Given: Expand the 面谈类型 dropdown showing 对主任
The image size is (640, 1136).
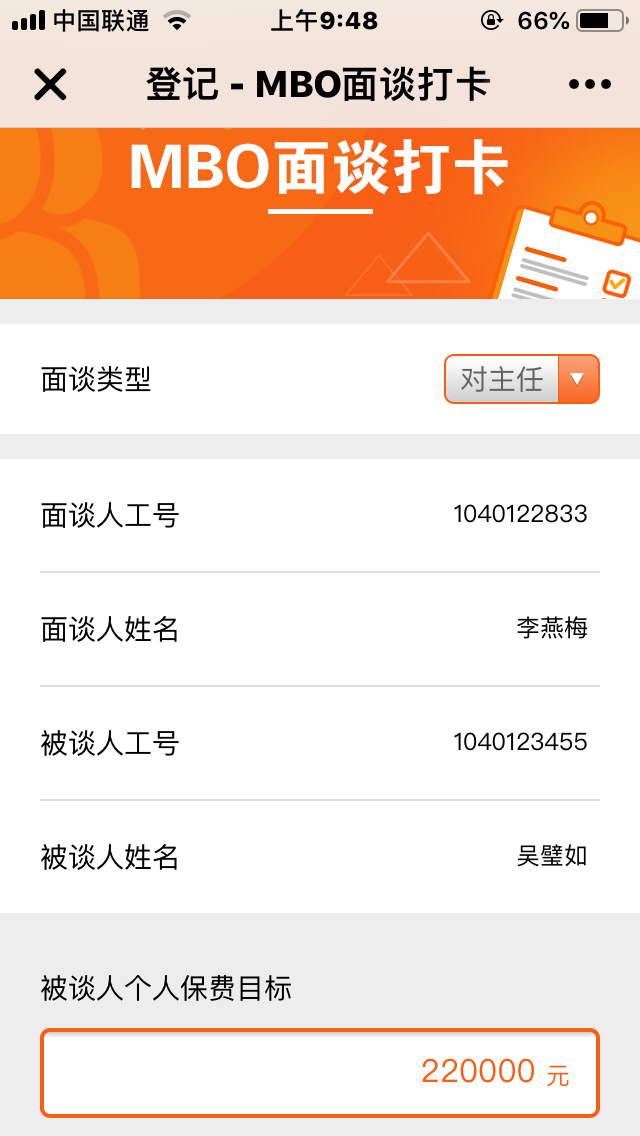Looking at the screenshot, I should [521, 380].
